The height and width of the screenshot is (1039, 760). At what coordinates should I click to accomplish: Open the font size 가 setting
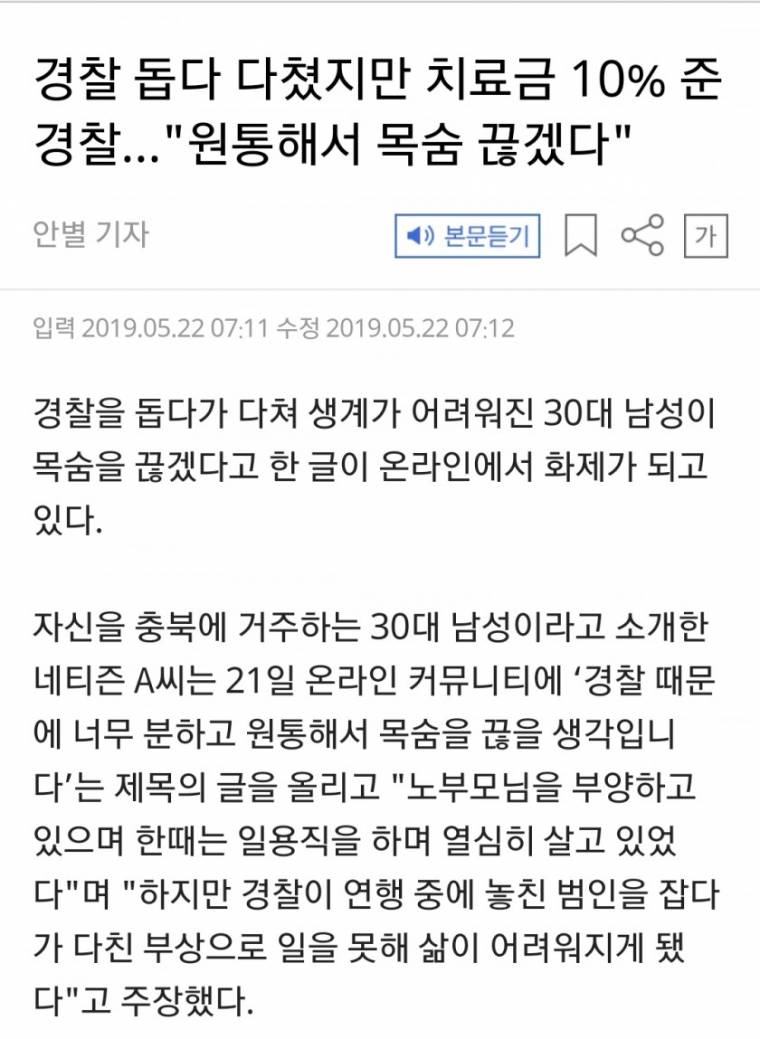tap(706, 236)
